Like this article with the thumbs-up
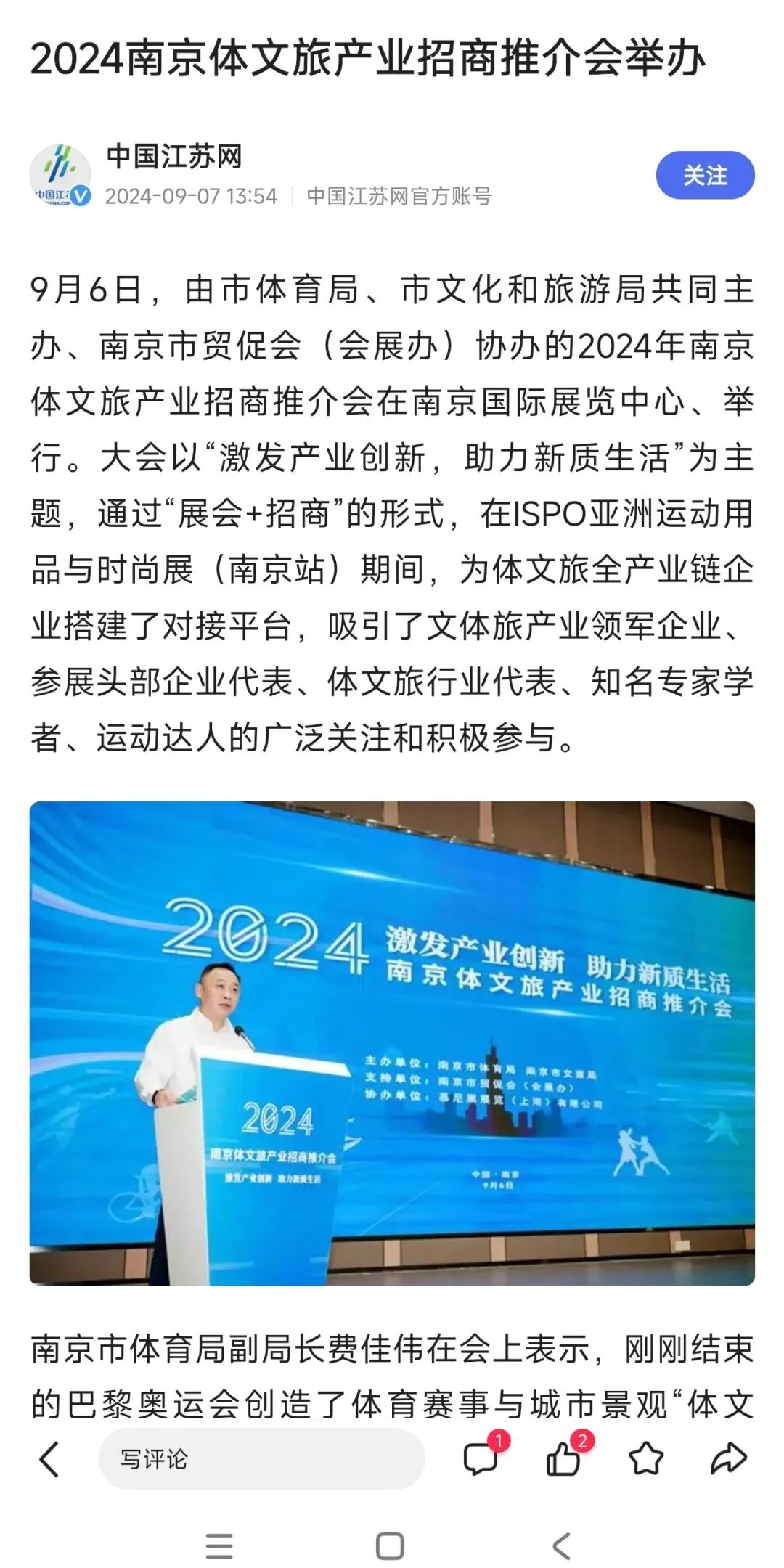The height and width of the screenshot is (1568, 784). [x=565, y=1458]
